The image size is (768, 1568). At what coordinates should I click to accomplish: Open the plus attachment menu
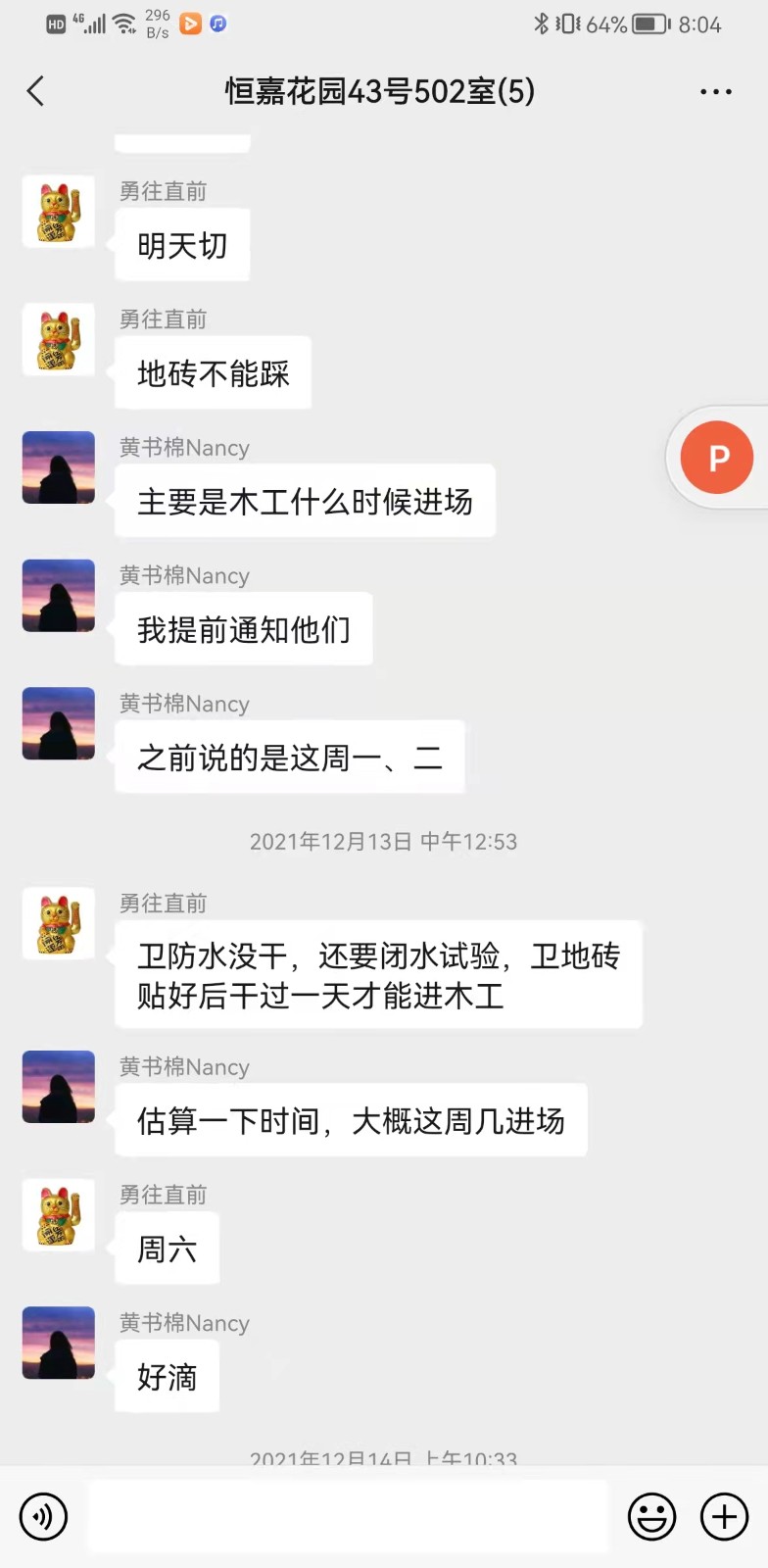click(x=724, y=1517)
